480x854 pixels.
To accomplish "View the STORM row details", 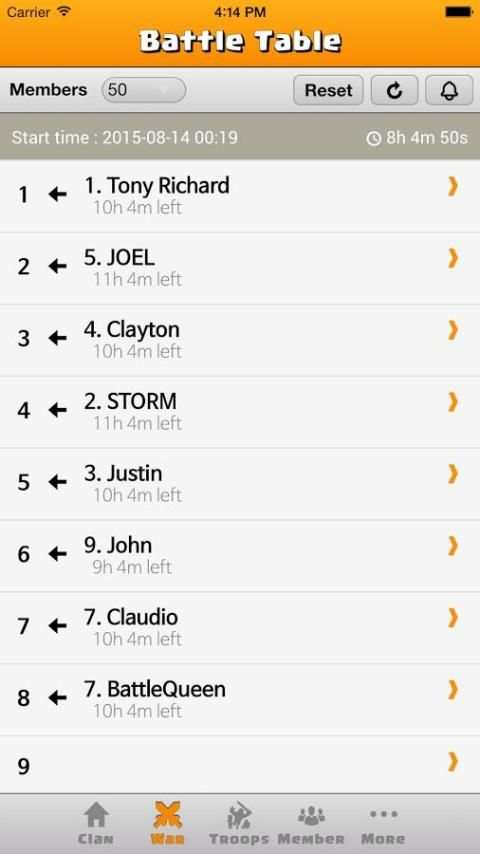I will pos(240,412).
